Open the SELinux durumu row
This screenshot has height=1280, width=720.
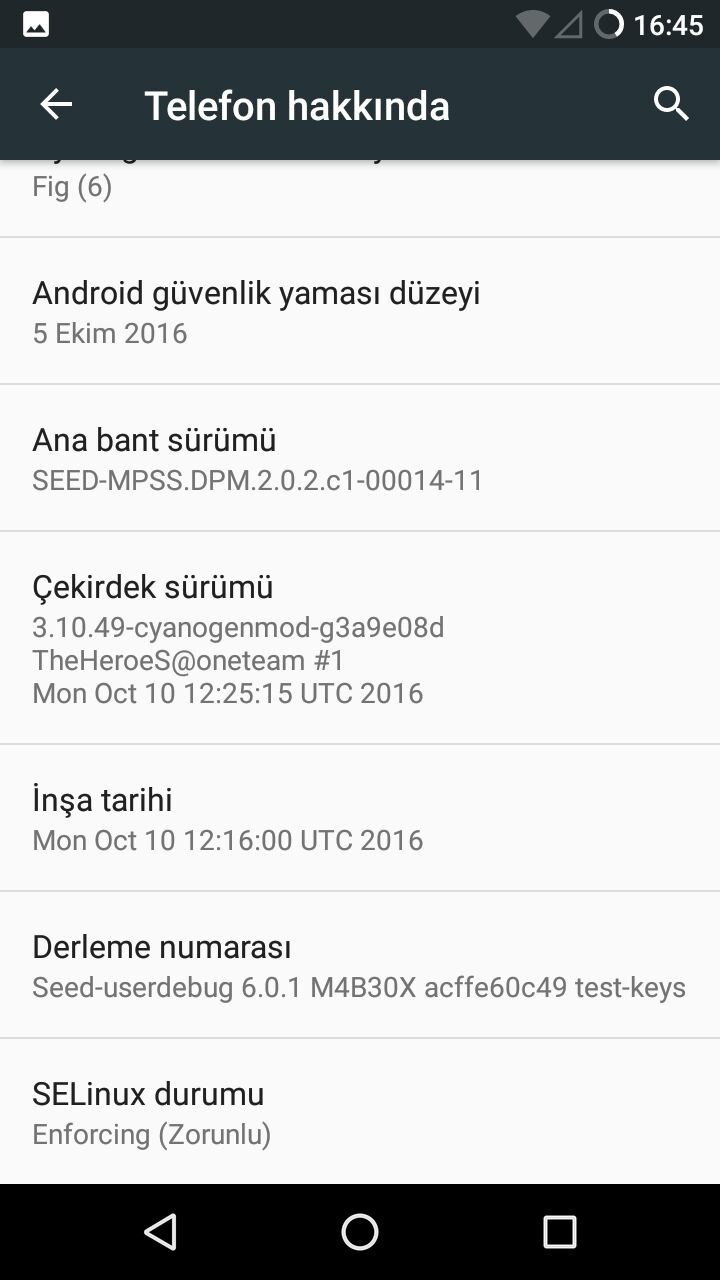(360, 1112)
